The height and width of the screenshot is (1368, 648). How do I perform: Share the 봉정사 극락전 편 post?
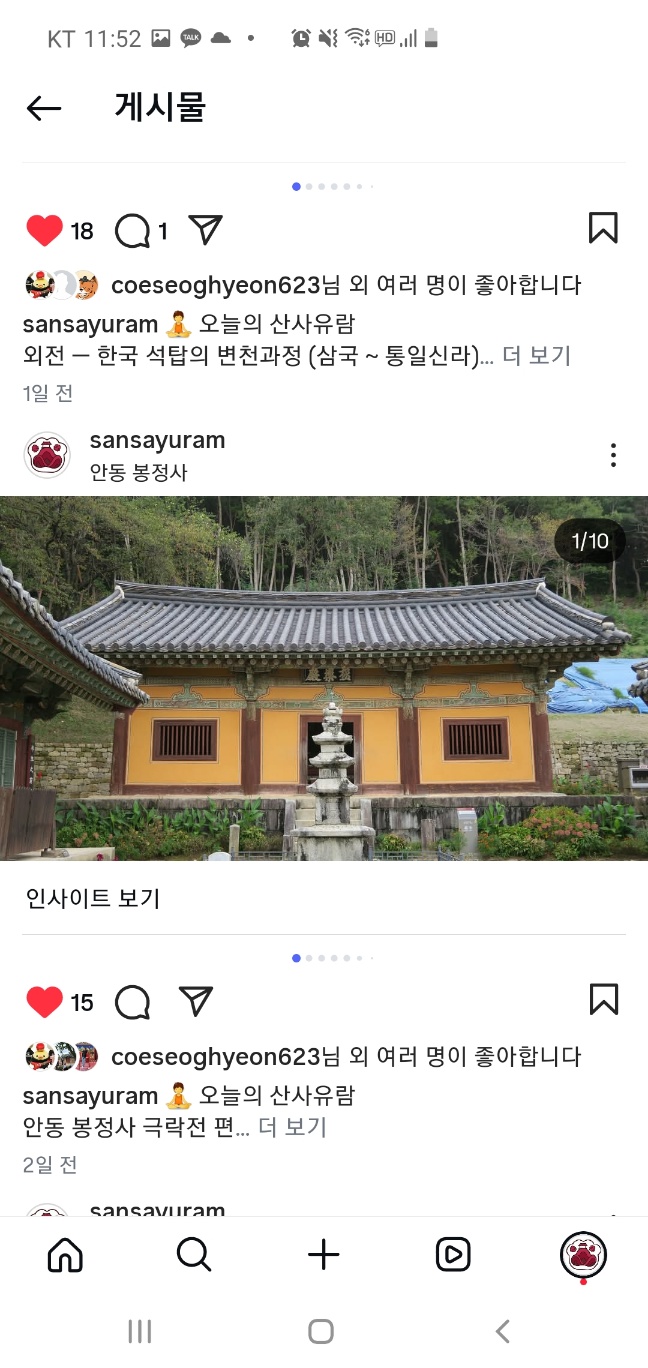pos(196,1001)
